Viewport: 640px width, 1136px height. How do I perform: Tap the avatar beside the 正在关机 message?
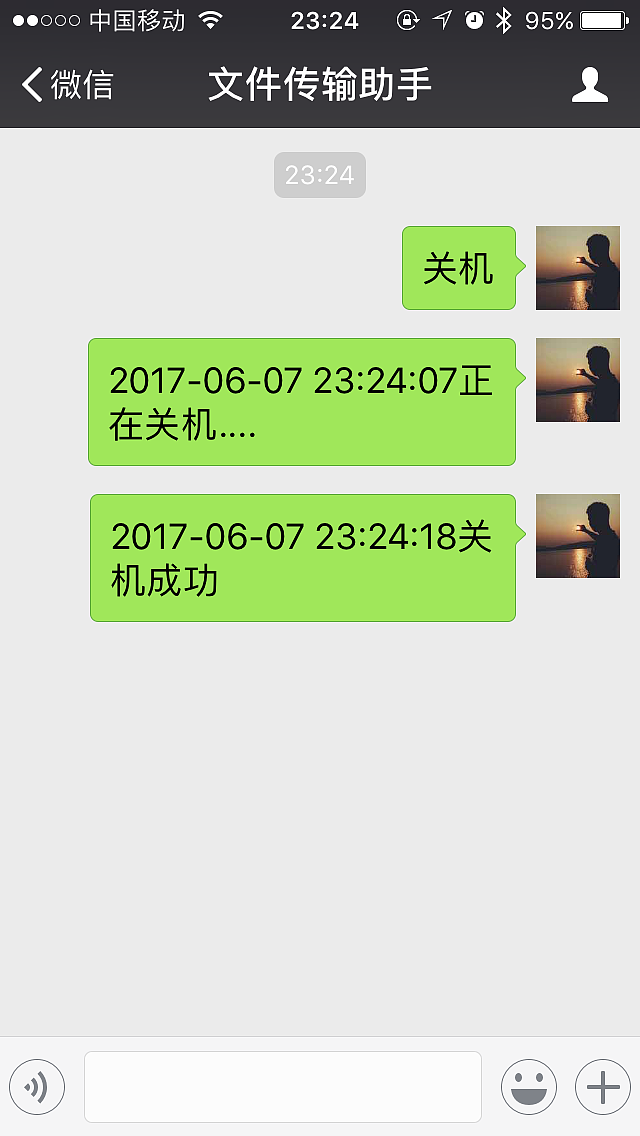coord(577,380)
